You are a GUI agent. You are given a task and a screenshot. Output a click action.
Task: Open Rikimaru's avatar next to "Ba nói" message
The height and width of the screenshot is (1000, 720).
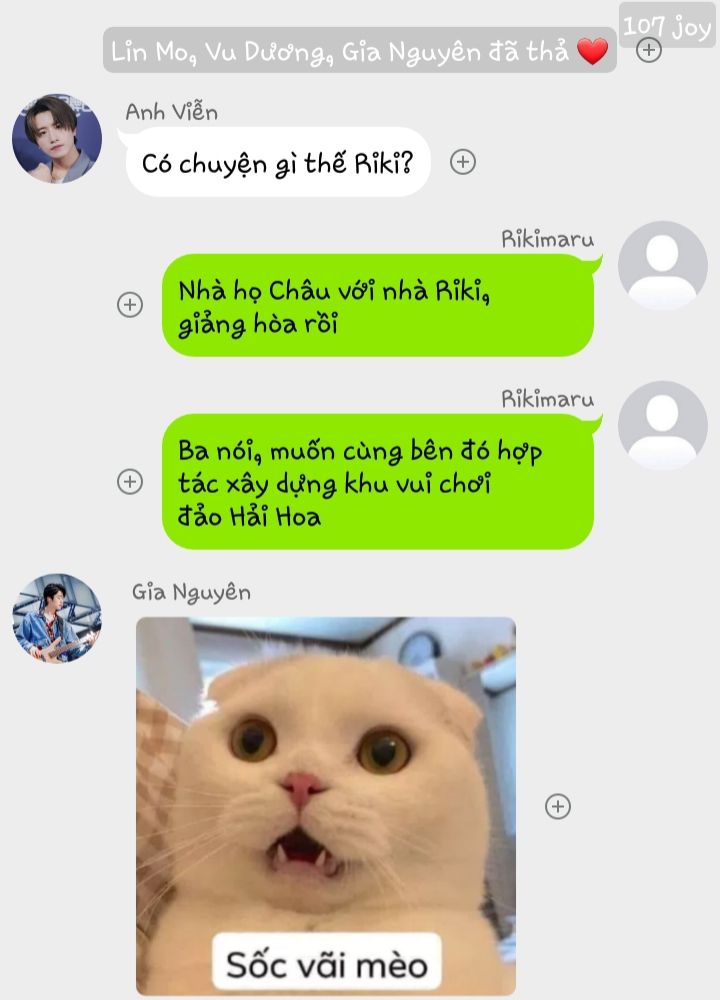[x=662, y=426]
